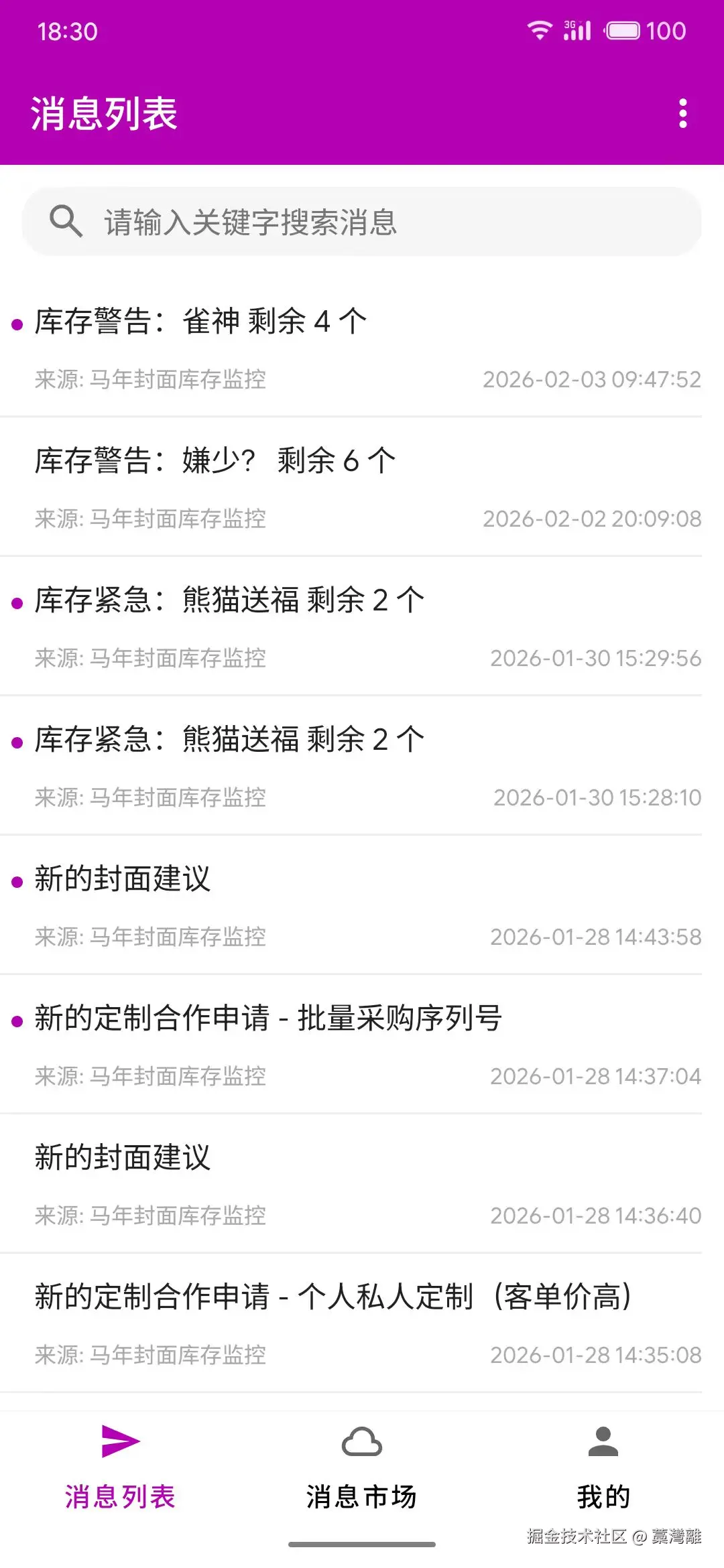Open the 雀神 剩余 4 个 stock warning
The width and height of the screenshot is (724, 1568).
[362, 347]
